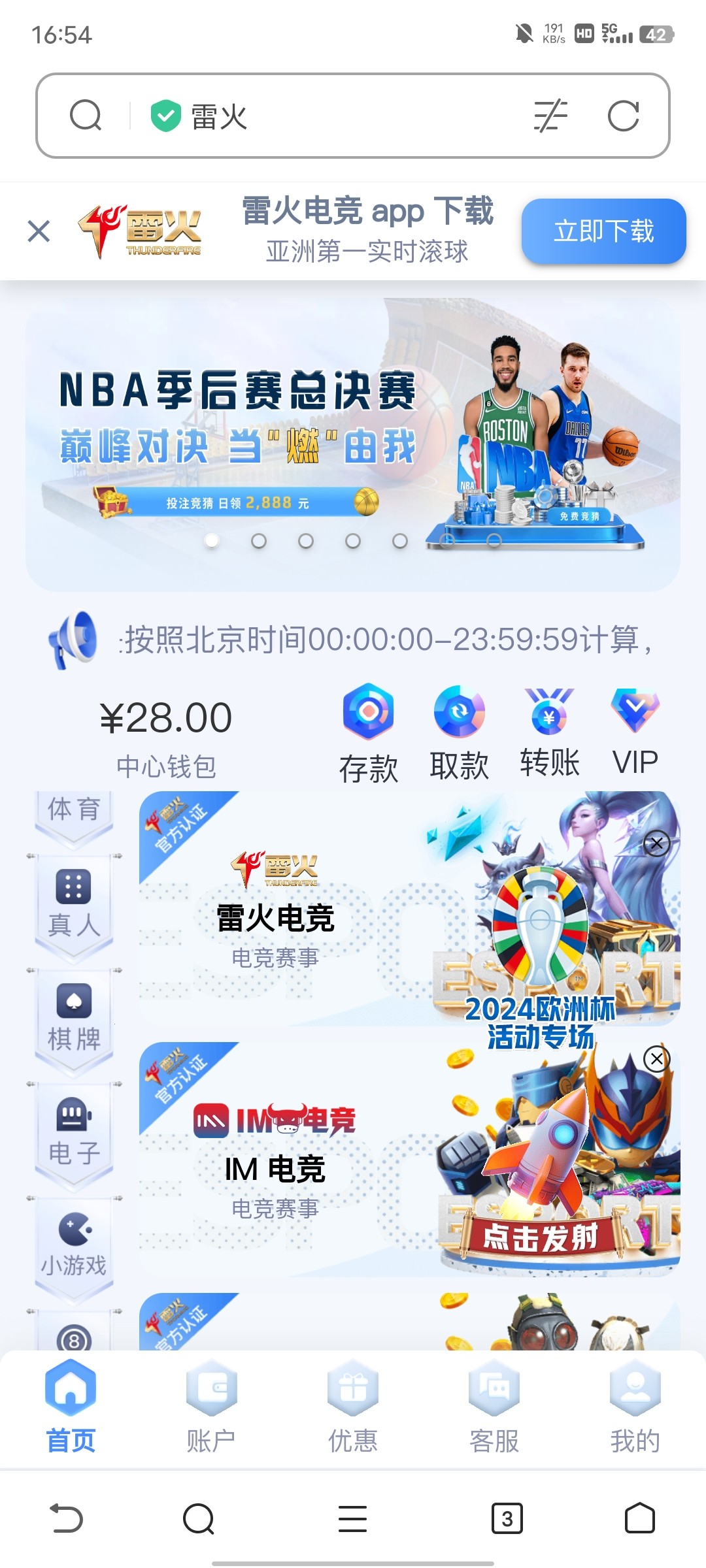706x1568 pixels.
Task: Open the browser tabs switcher showing 3
Action: click(507, 1518)
